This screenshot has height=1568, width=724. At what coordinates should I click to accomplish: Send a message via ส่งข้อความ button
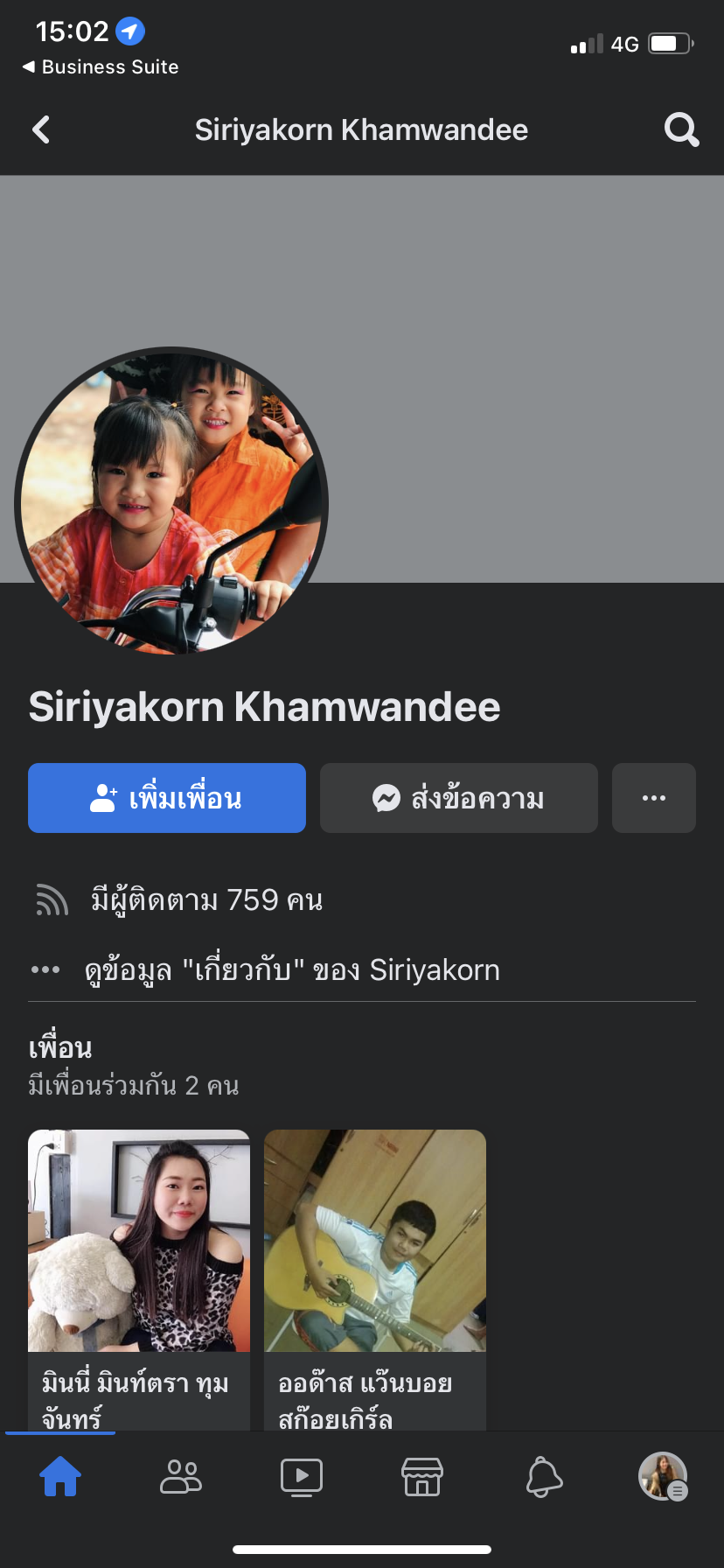pyautogui.click(x=458, y=798)
